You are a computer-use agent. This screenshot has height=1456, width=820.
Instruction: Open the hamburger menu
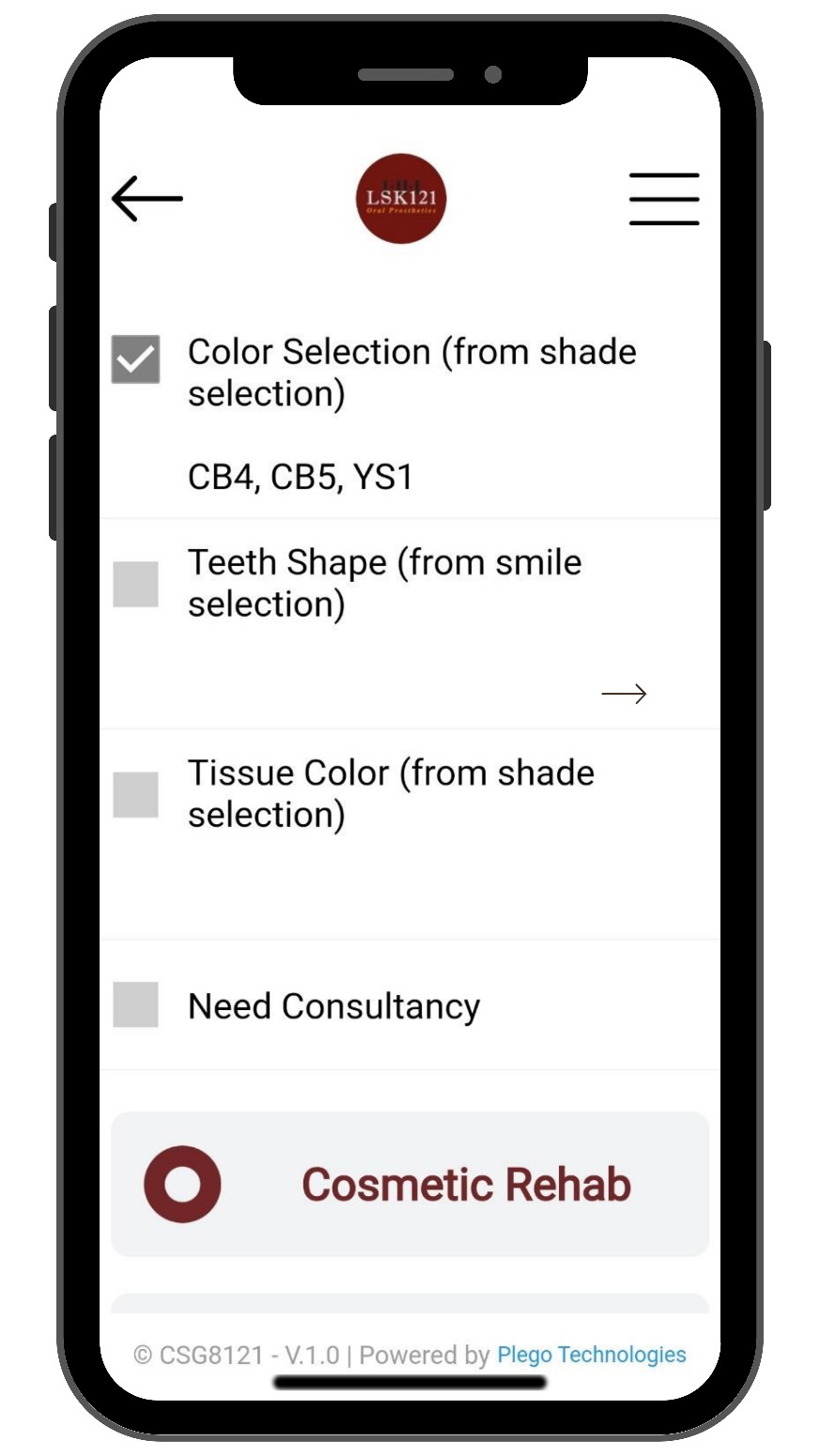[x=664, y=199]
